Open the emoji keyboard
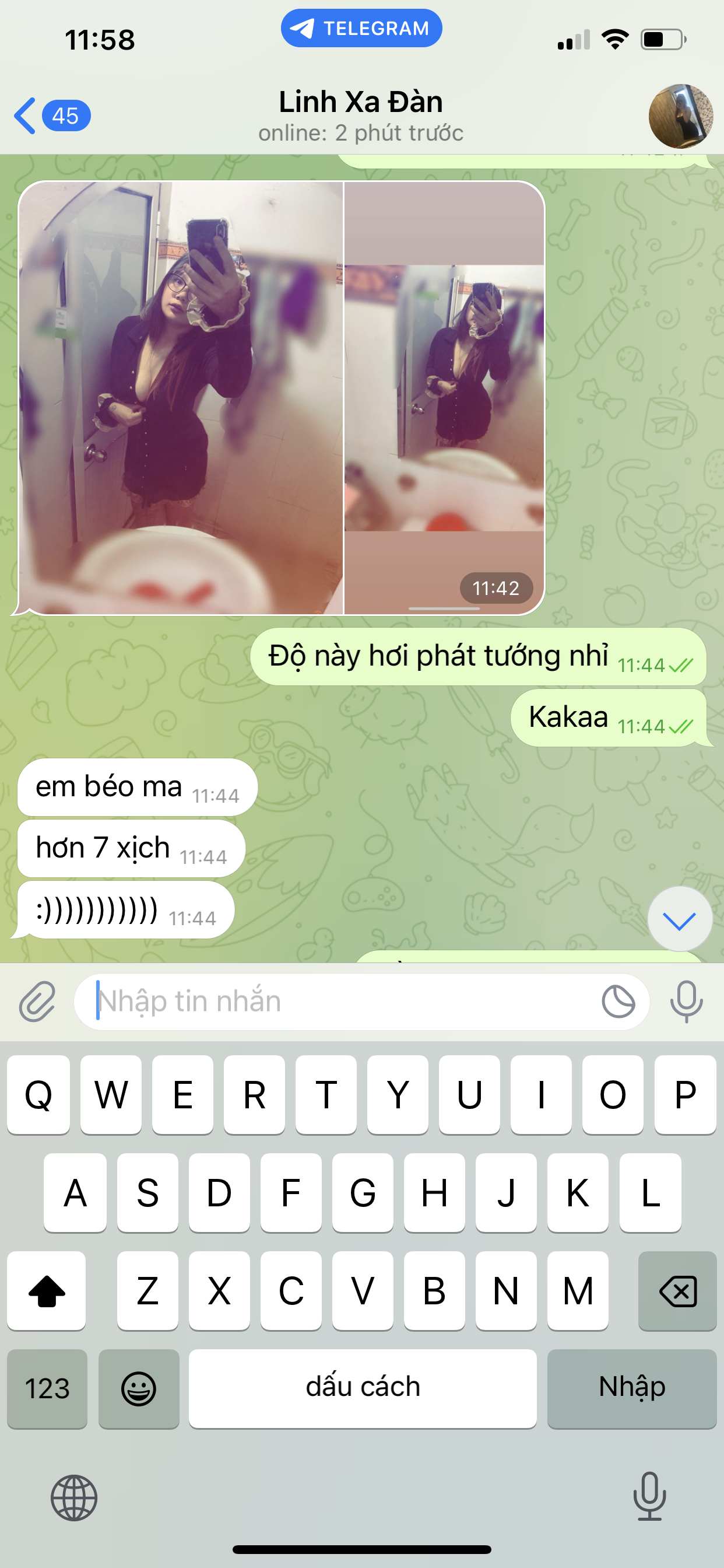This screenshot has height=1568, width=724. (139, 1388)
